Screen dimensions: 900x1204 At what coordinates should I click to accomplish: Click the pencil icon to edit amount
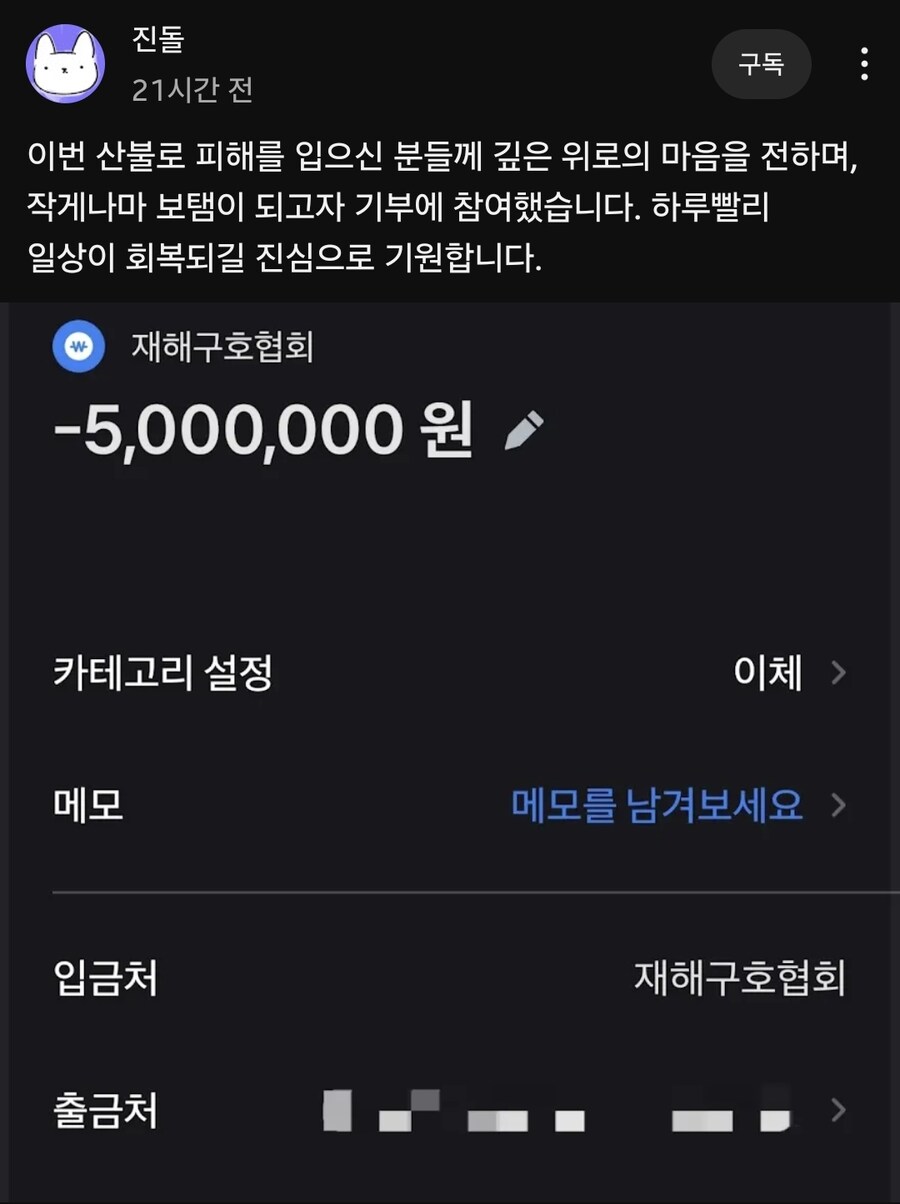[524, 432]
